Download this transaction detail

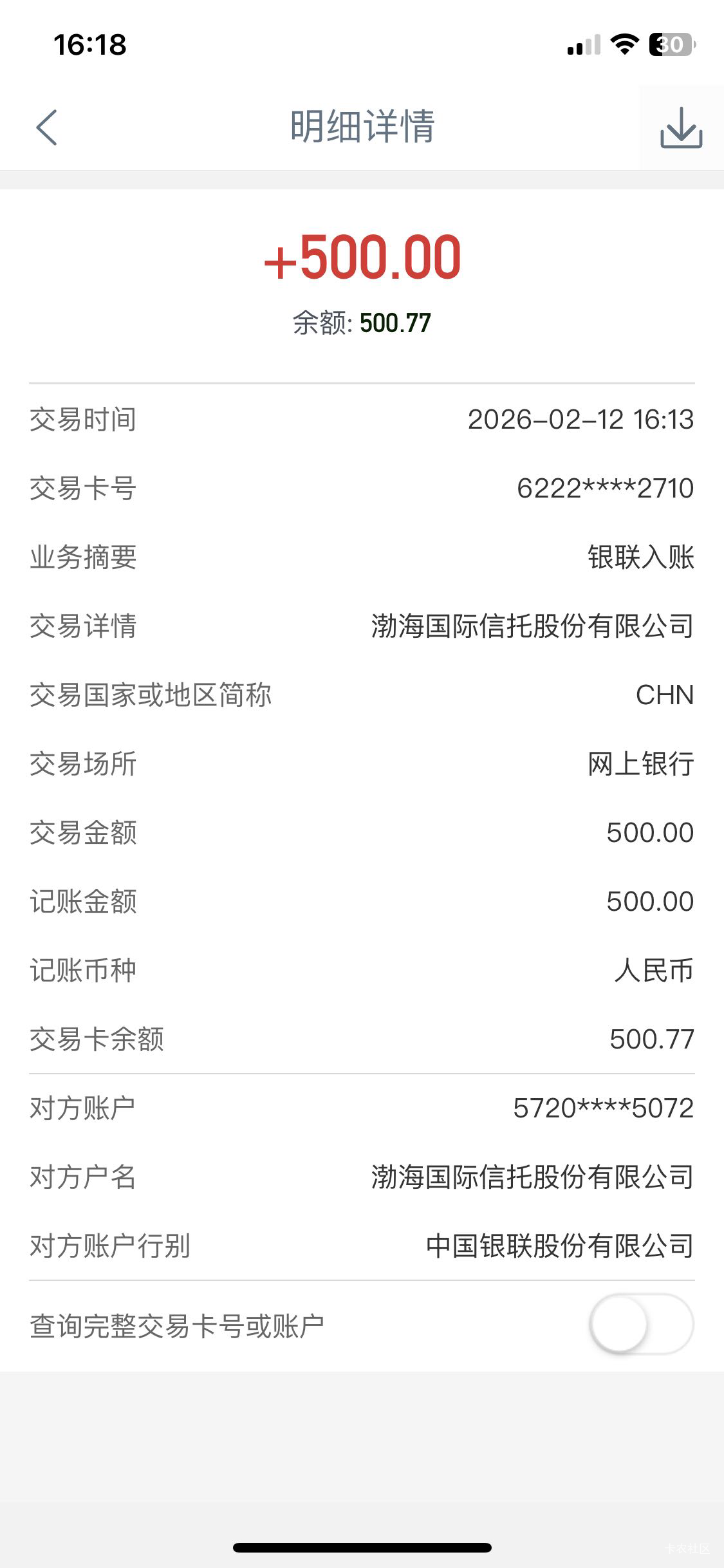click(x=681, y=127)
